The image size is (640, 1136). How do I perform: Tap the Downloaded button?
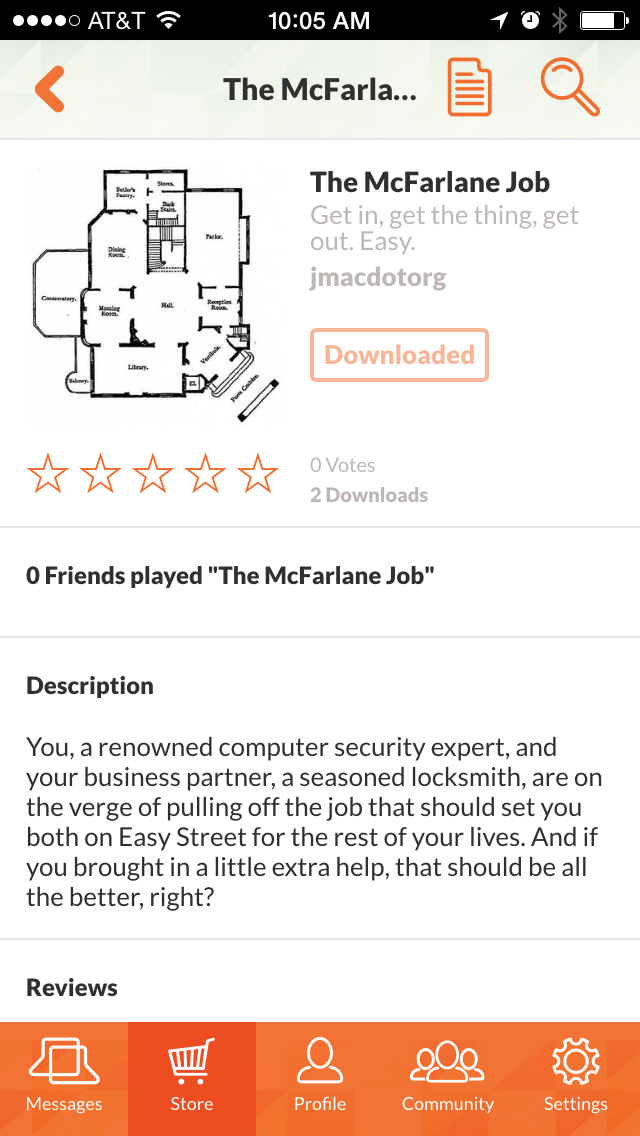click(399, 355)
